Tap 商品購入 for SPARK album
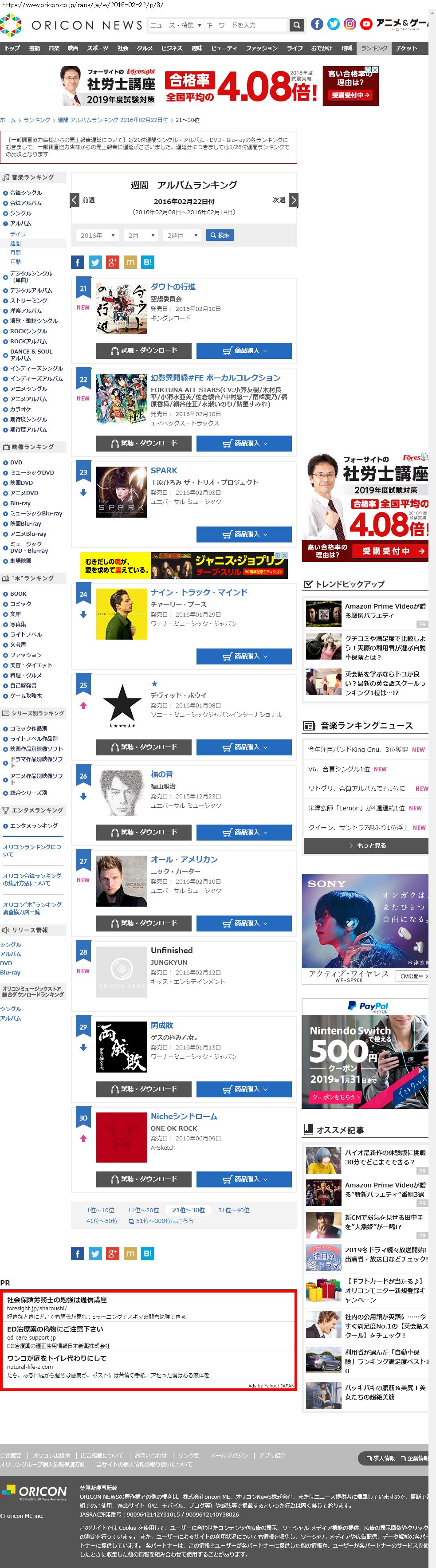This screenshot has height=1568, width=436. (244, 534)
